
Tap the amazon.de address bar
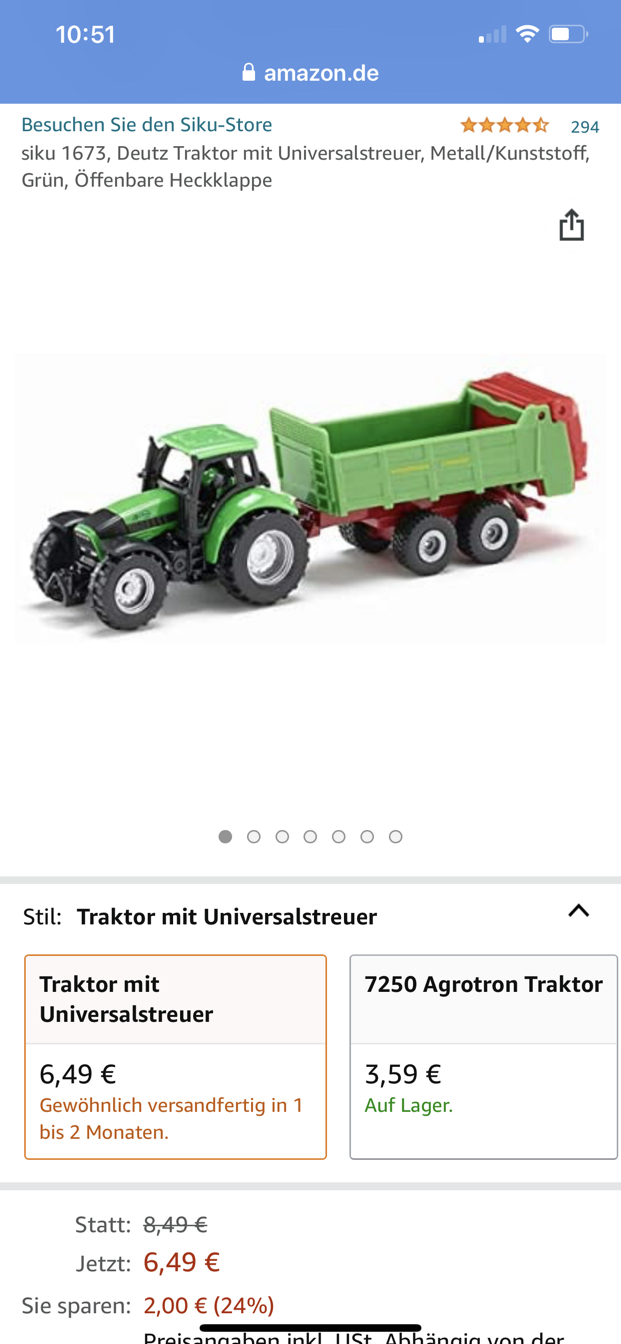[310, 73]
